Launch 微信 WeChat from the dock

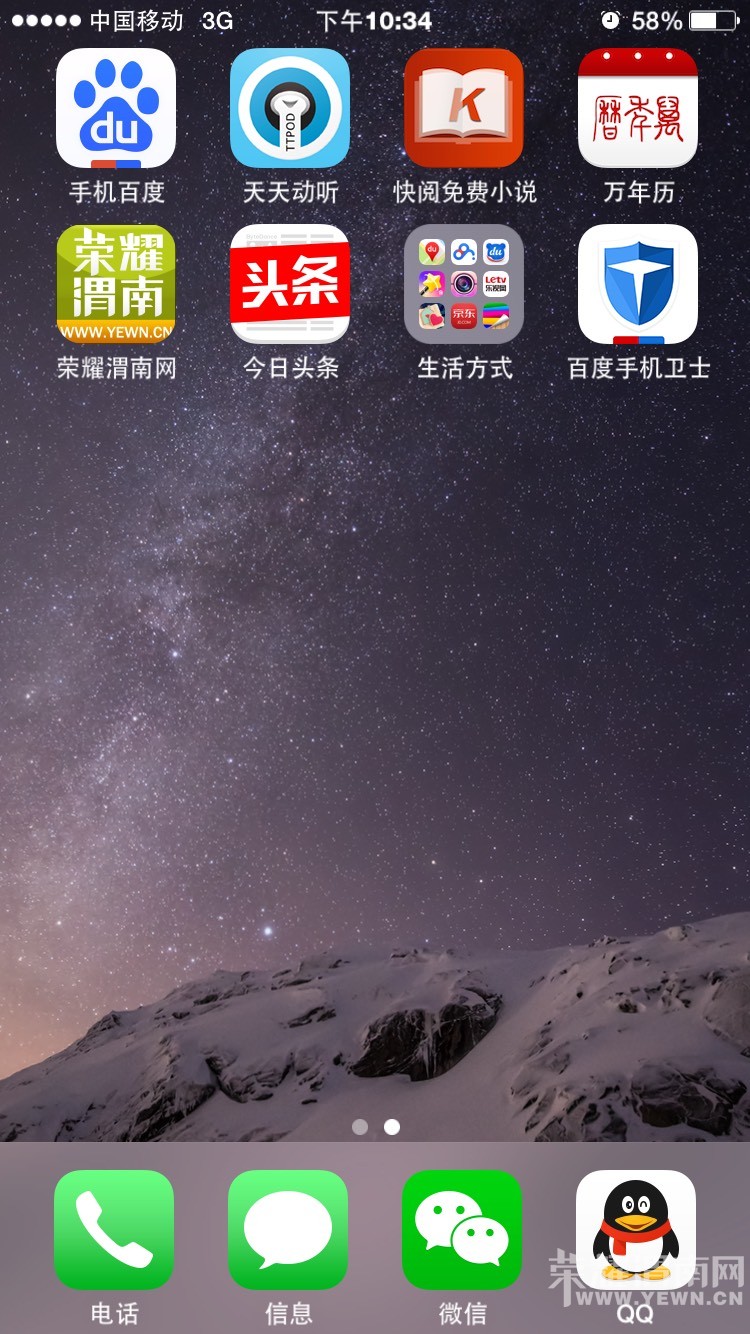[x=462, y=1230]
